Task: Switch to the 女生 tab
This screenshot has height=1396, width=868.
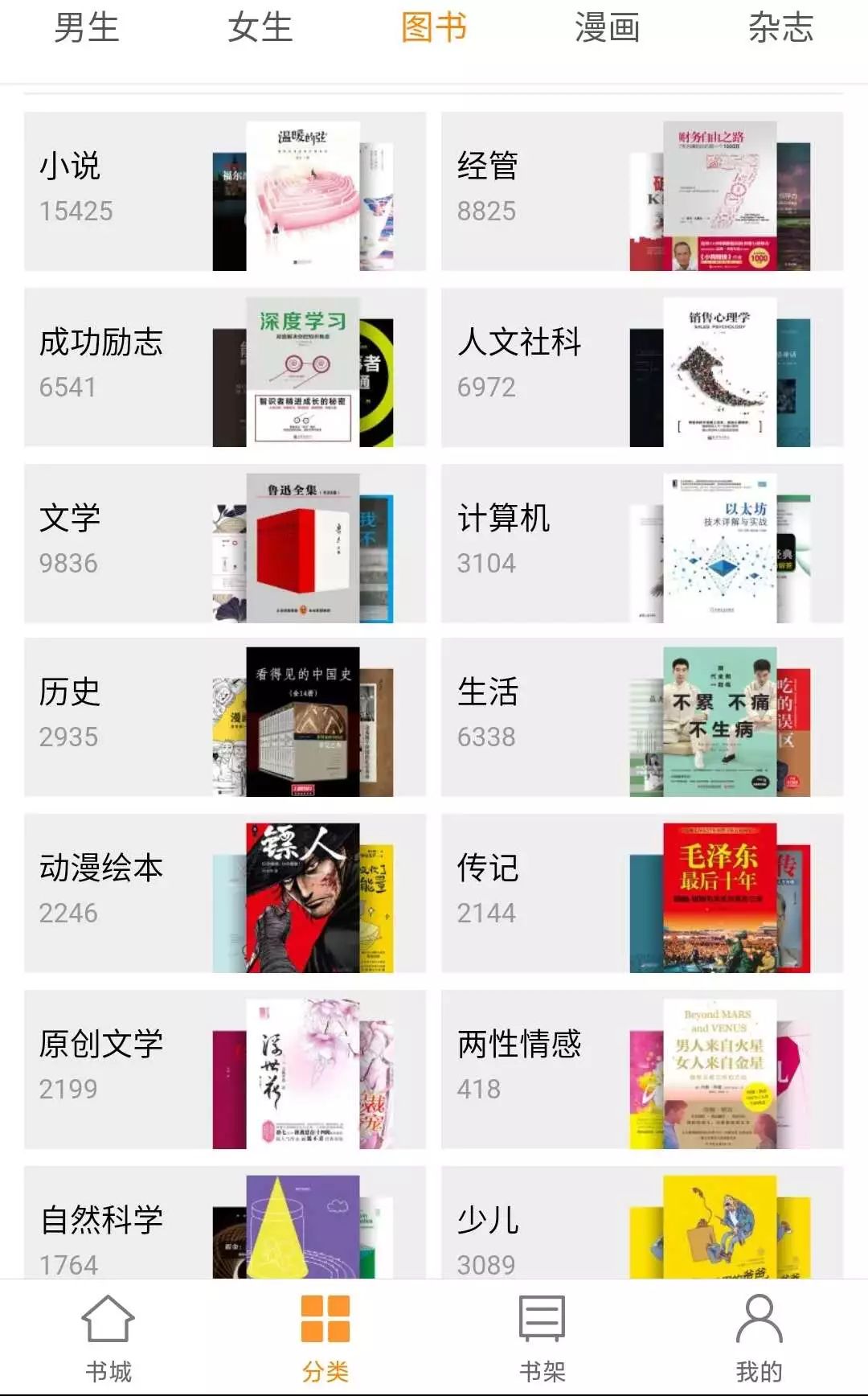Action: [x=260, y=28]
